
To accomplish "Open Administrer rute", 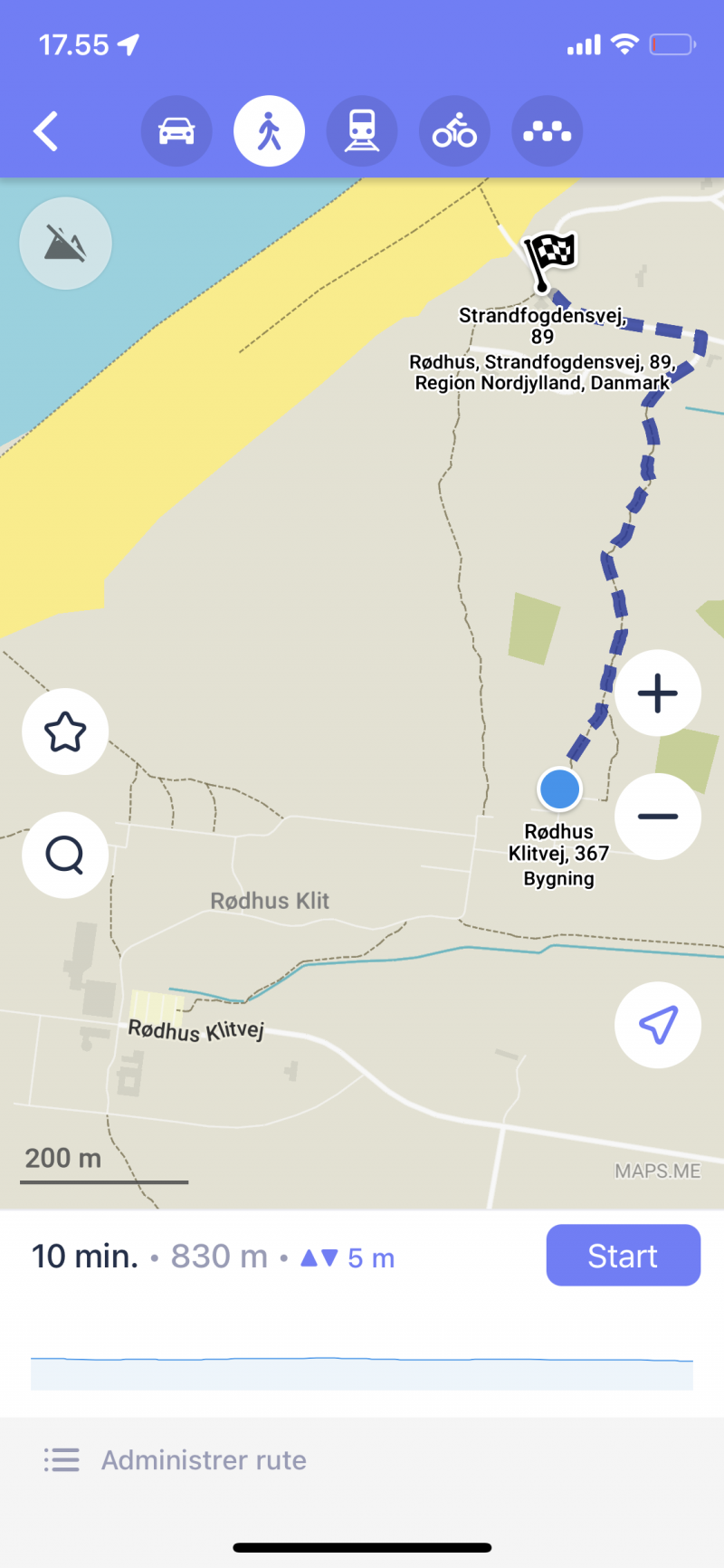I will point(204,1460).
